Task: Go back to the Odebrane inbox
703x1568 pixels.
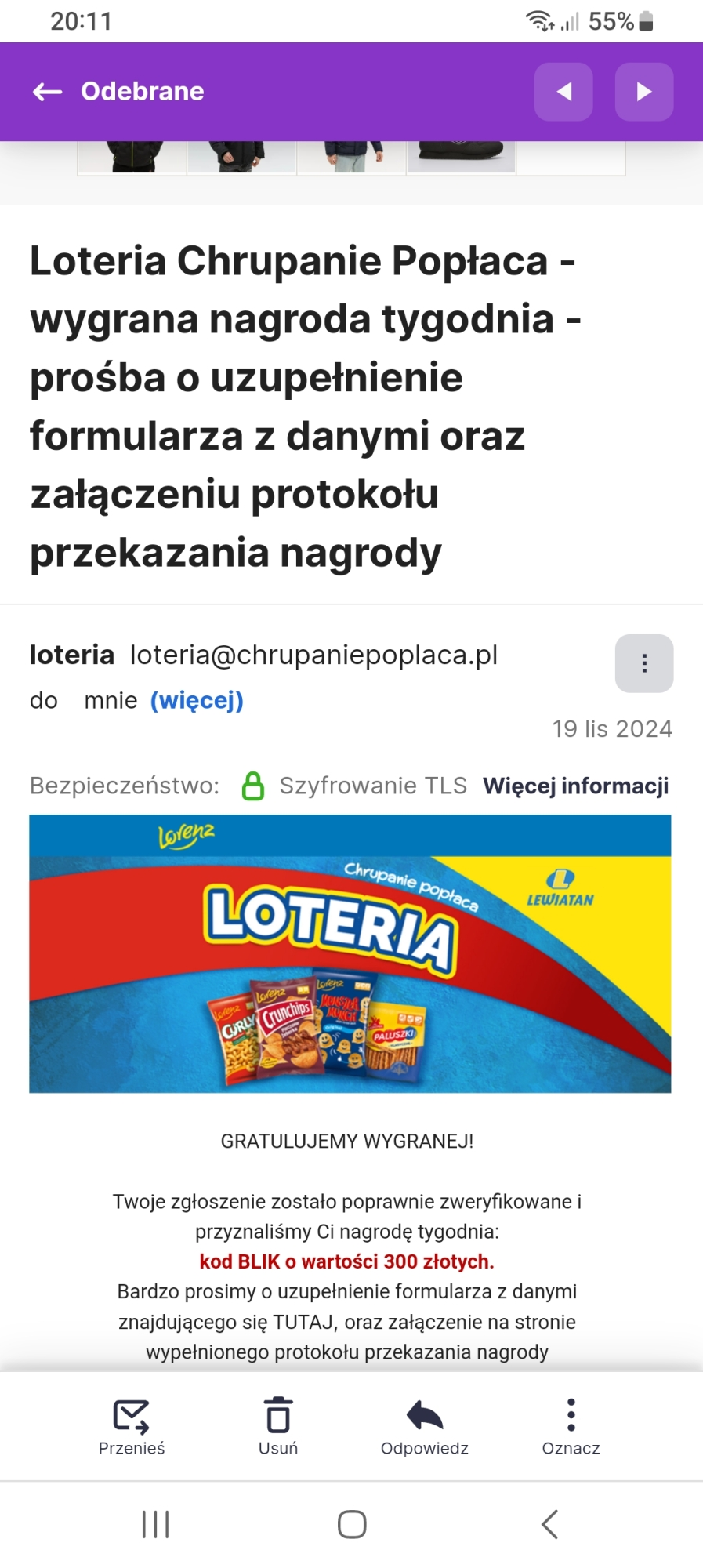Action: pyautogui.click(x=49, y=92)
